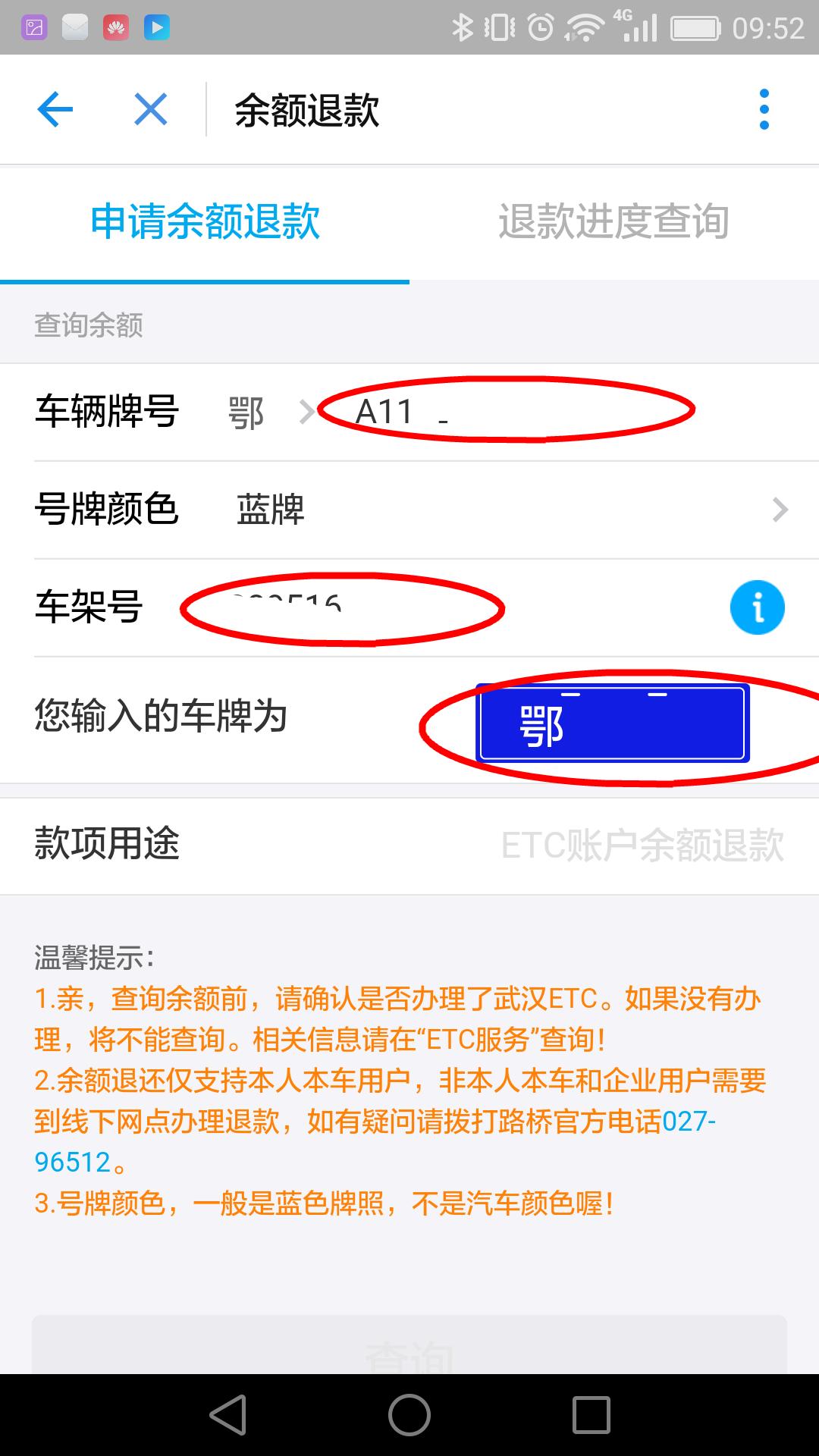The width and height of the screenshot is (819, 1456).
Task: Tap the X close icon next to back arrow
Action: [x=149, y=109]
